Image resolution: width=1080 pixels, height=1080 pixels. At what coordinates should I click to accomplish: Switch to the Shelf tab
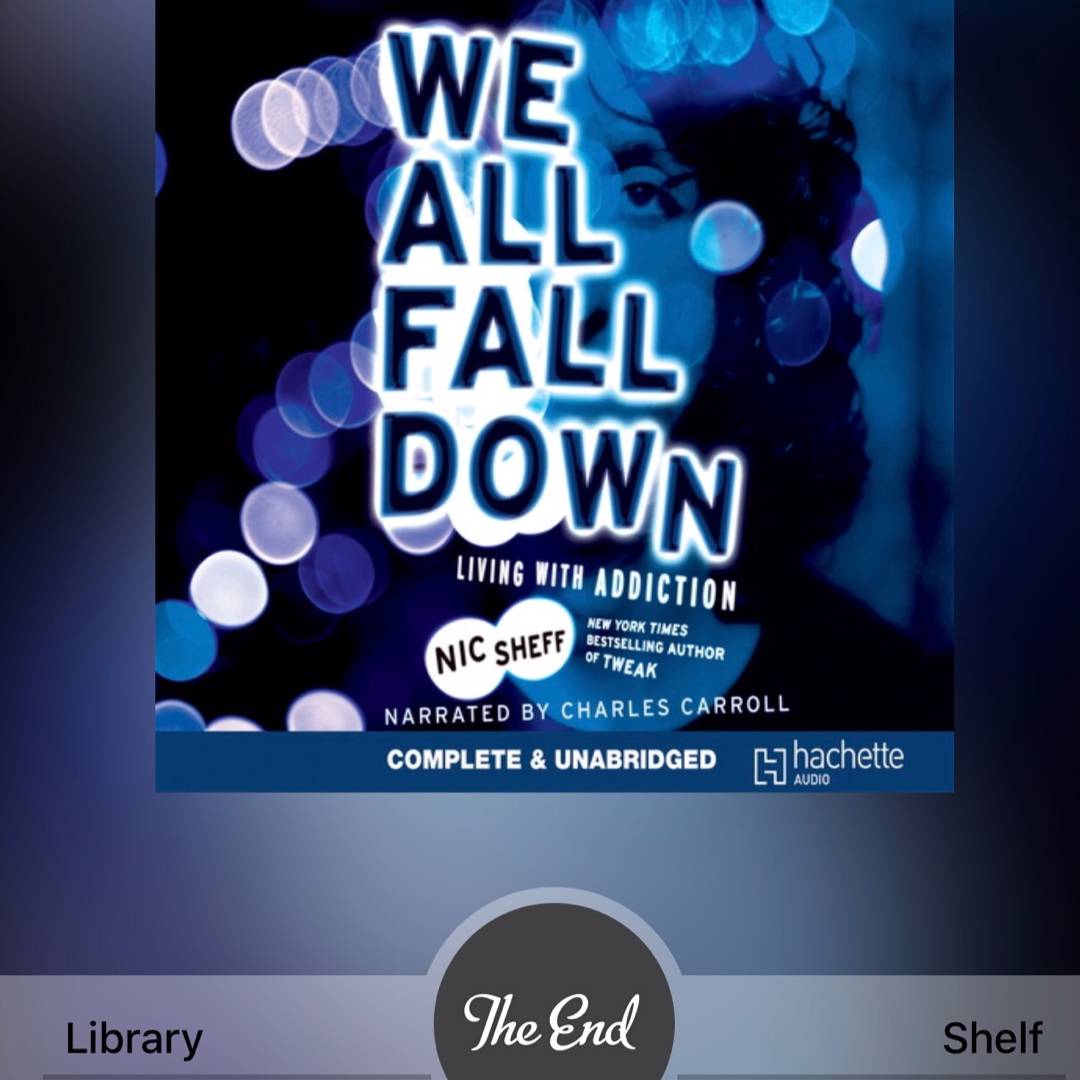[992, 1038]
